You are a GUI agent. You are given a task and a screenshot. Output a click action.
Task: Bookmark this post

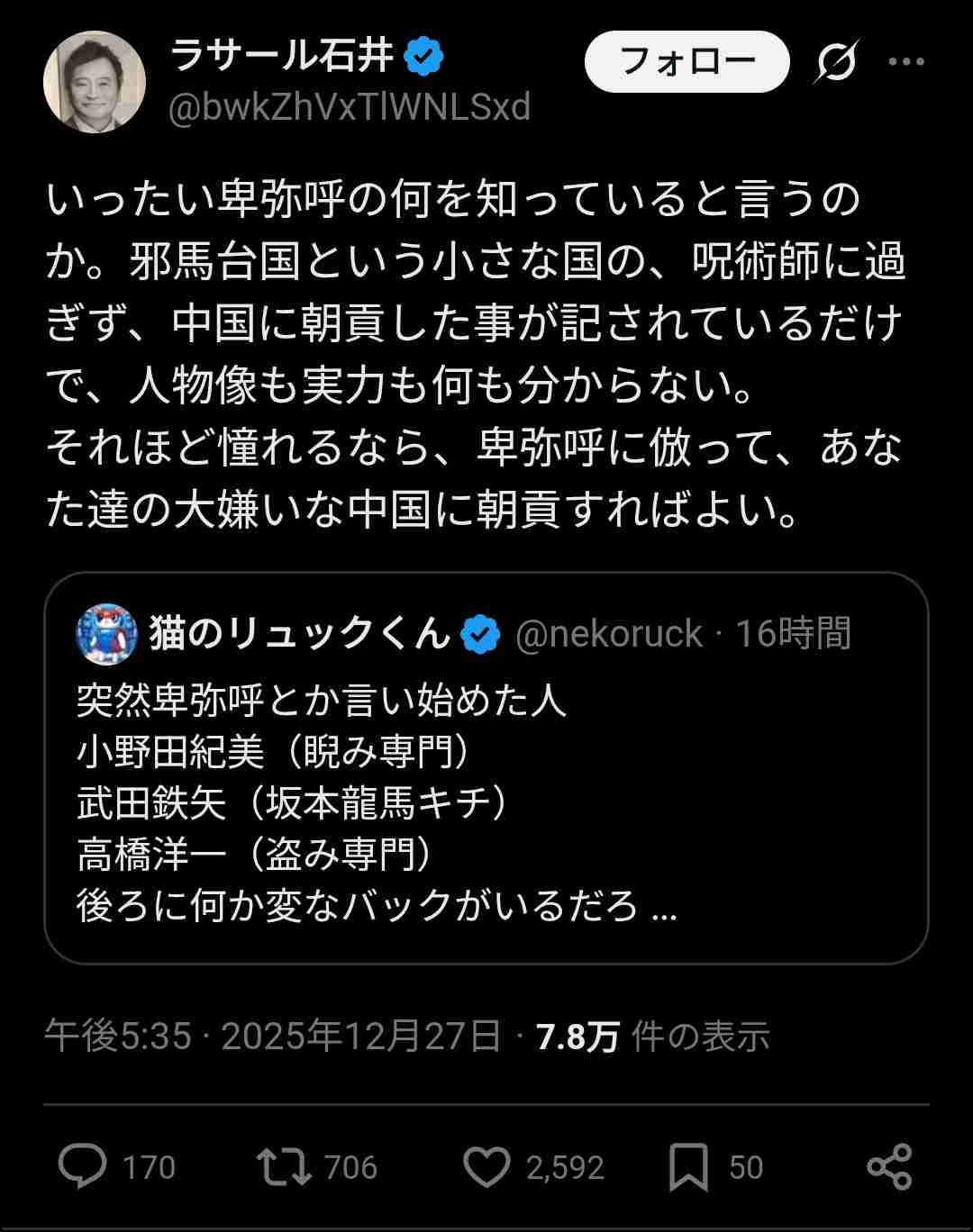point(688,1167)
